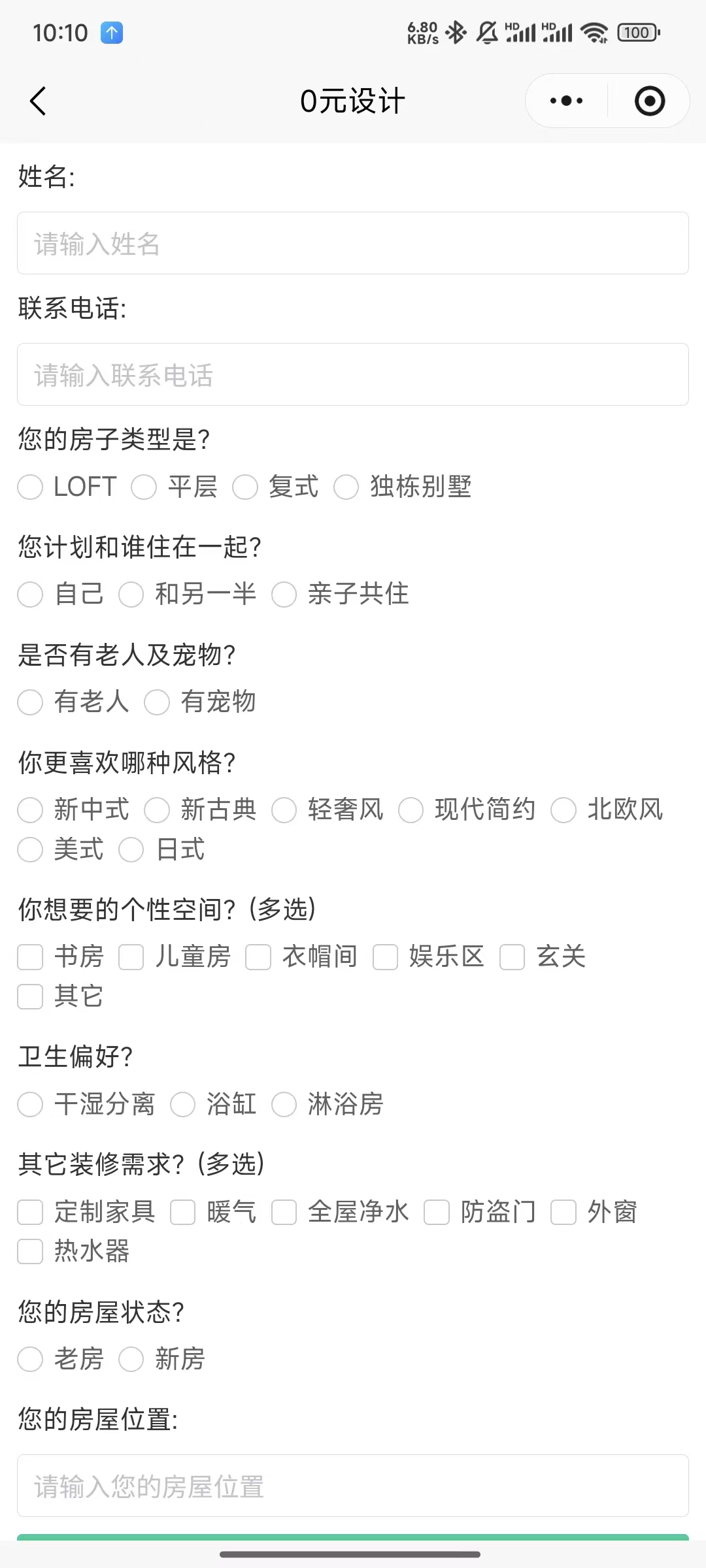Select 新房 house status
Viewport: 706px width, 1568px height.
pos(131,1359)
